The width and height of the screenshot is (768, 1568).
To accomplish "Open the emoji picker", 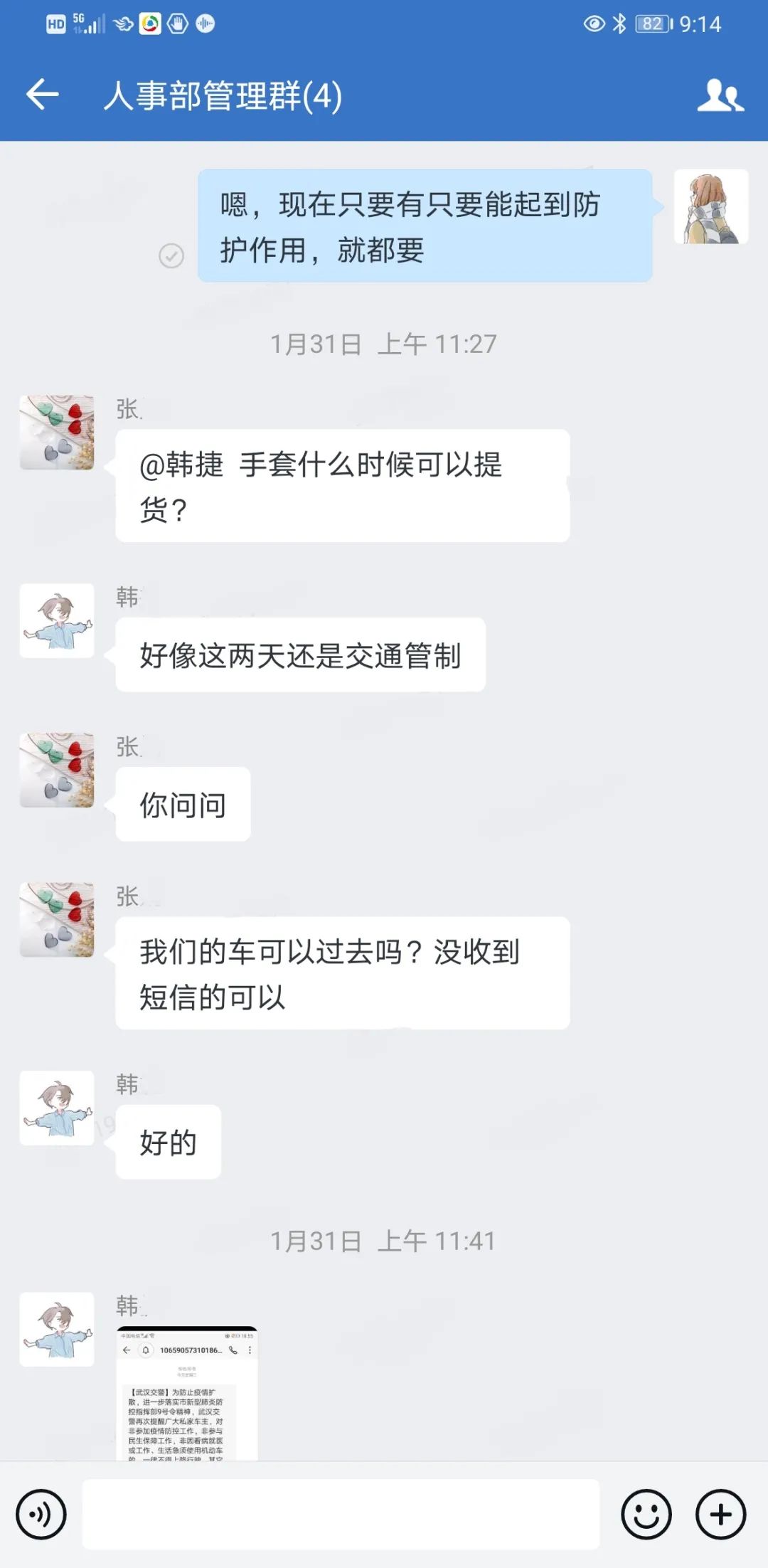I will [646, 1515].
